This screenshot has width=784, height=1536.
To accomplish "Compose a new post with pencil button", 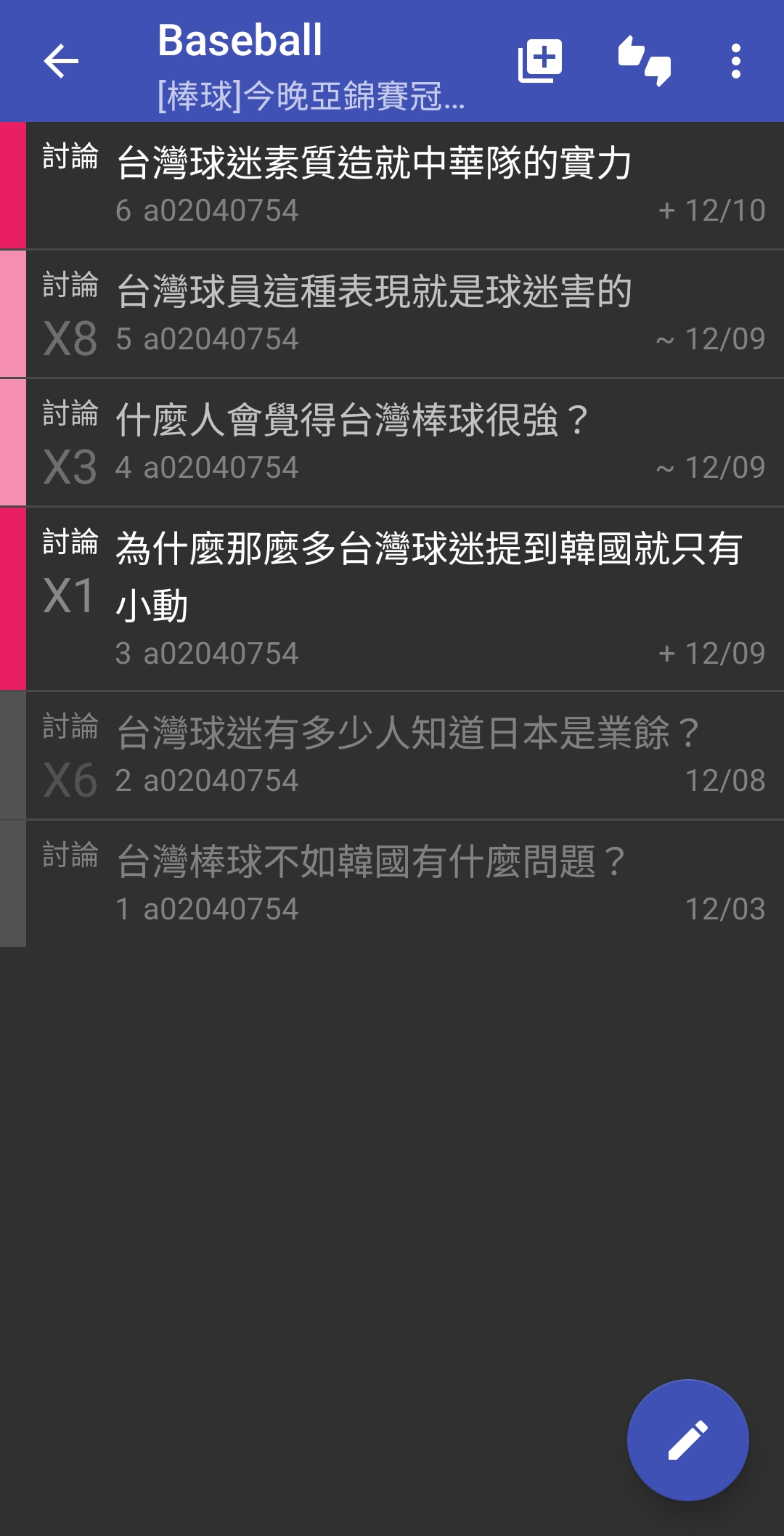I will click(688, 1440).
